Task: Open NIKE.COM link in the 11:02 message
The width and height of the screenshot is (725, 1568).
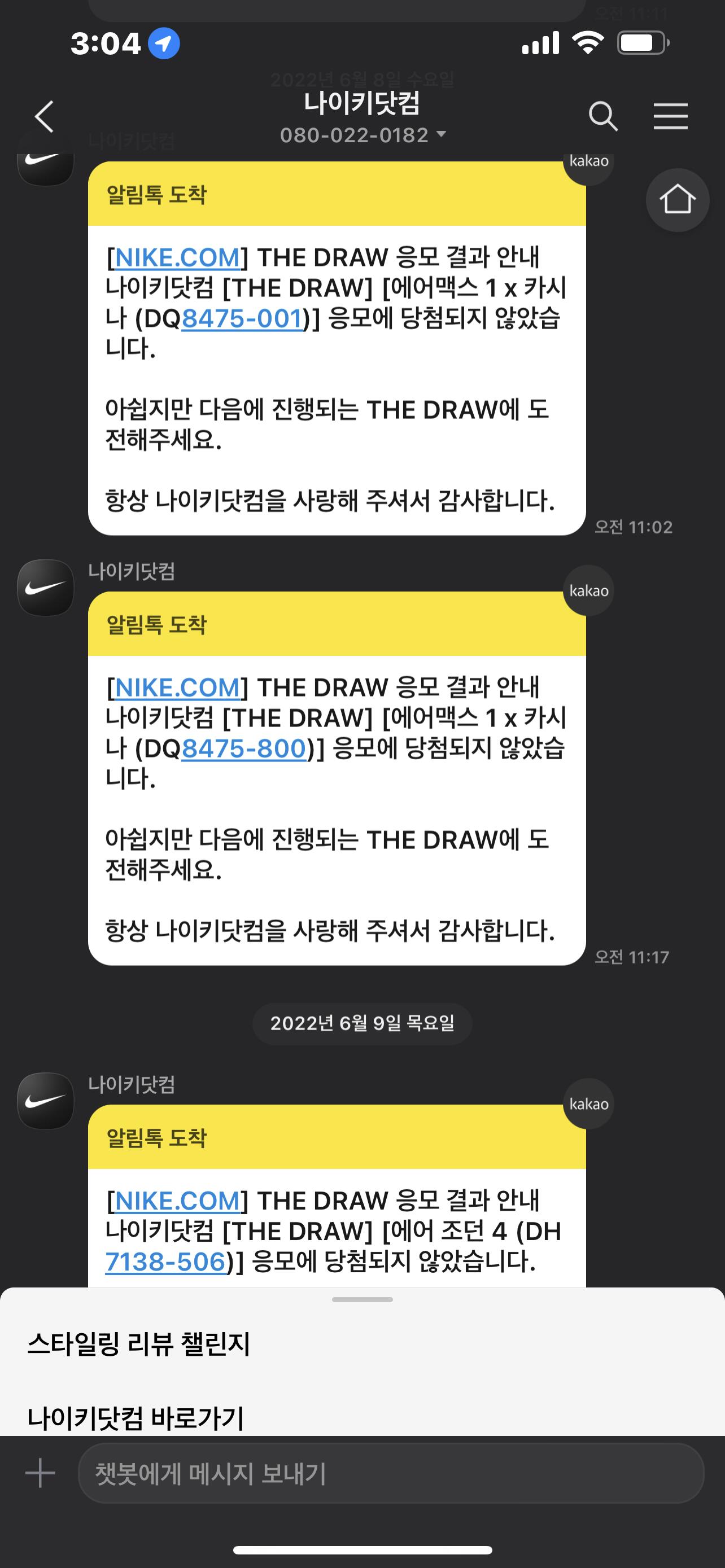Action: point(177,257)
